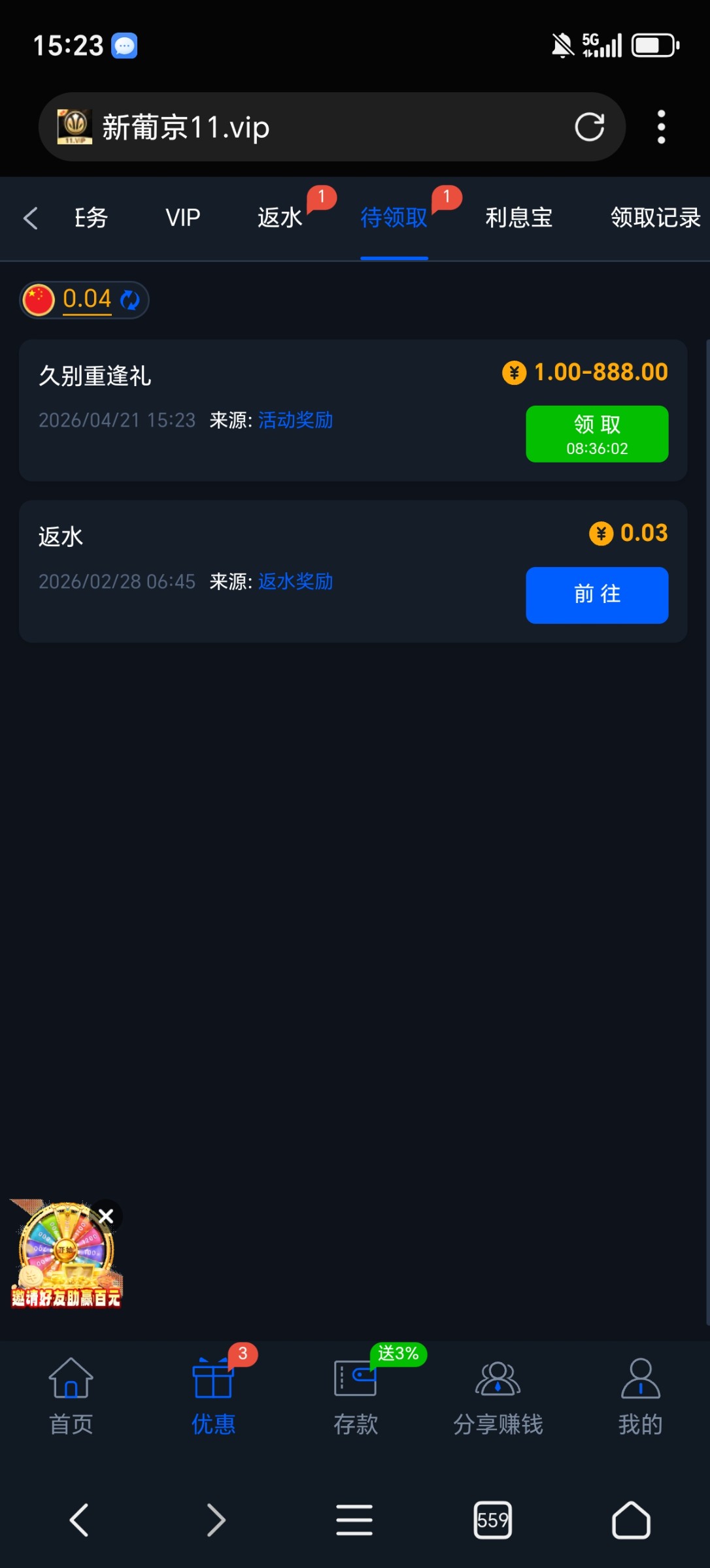This screenshot has width=710, height=1568.
Task: Switch to the VIP tab
Action: [182, 218]
